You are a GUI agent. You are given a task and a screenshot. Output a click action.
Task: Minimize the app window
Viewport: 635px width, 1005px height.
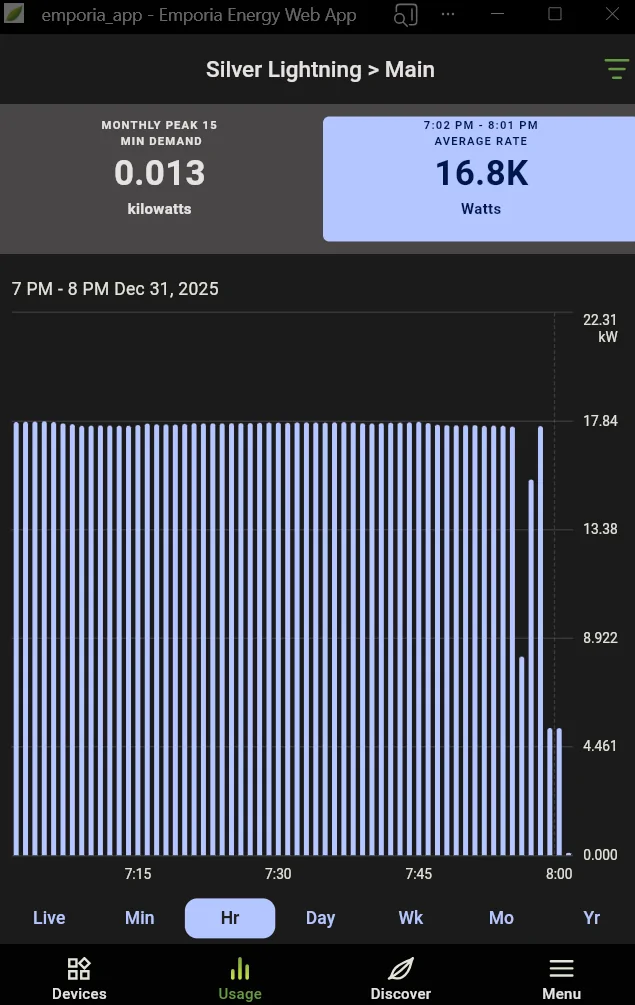(x=500, y=15)
